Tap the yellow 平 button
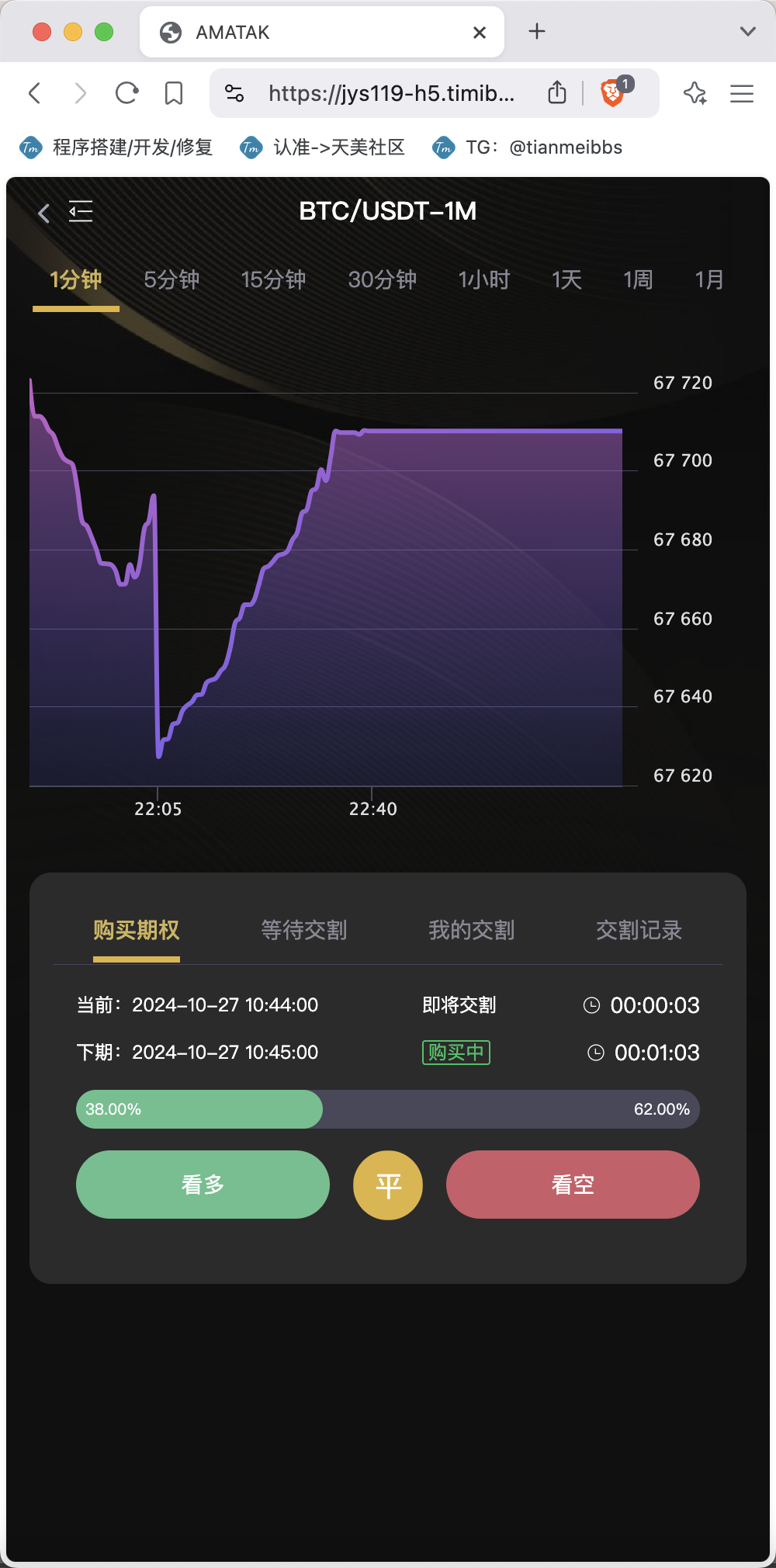Screen dimensions: 776x1568 [388, 1185]
